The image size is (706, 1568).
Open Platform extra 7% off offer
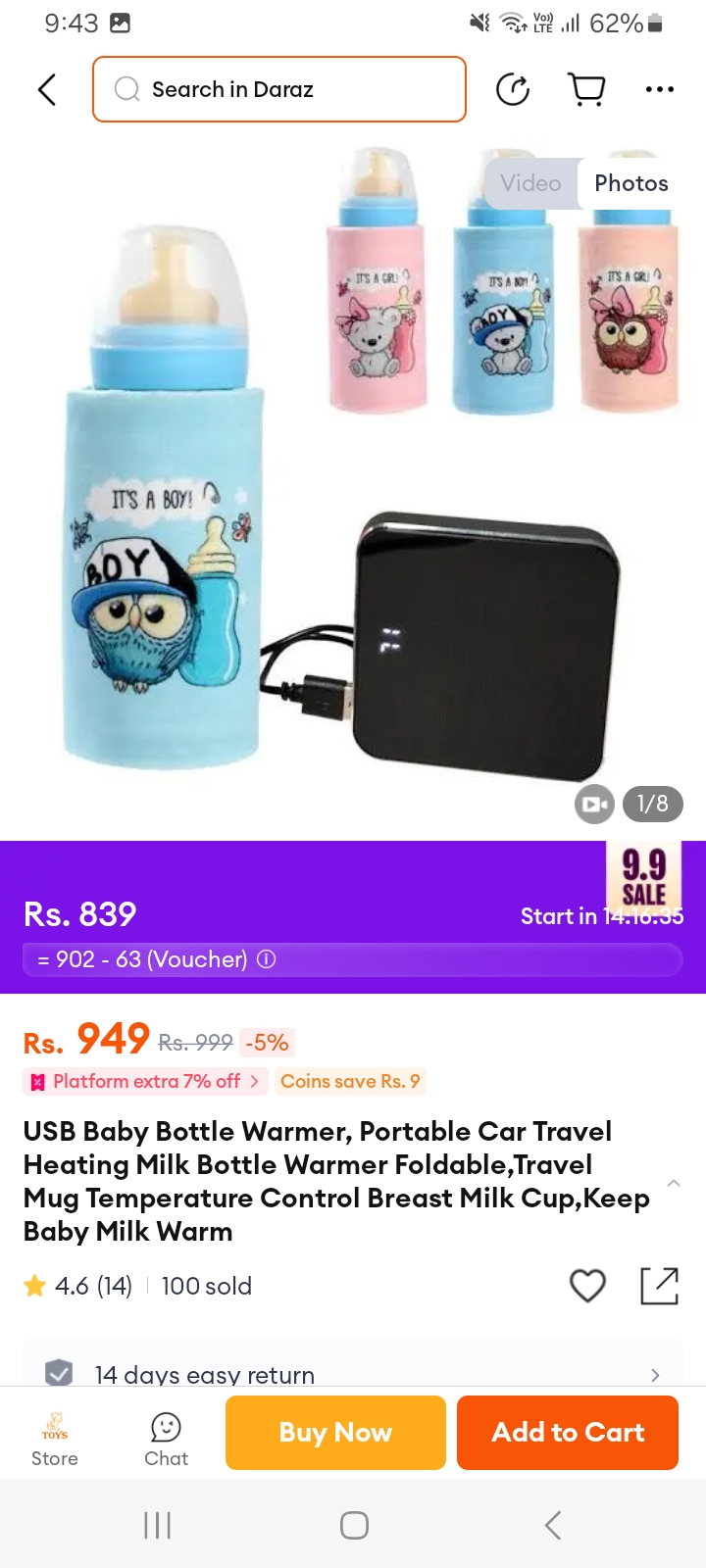145,1081
